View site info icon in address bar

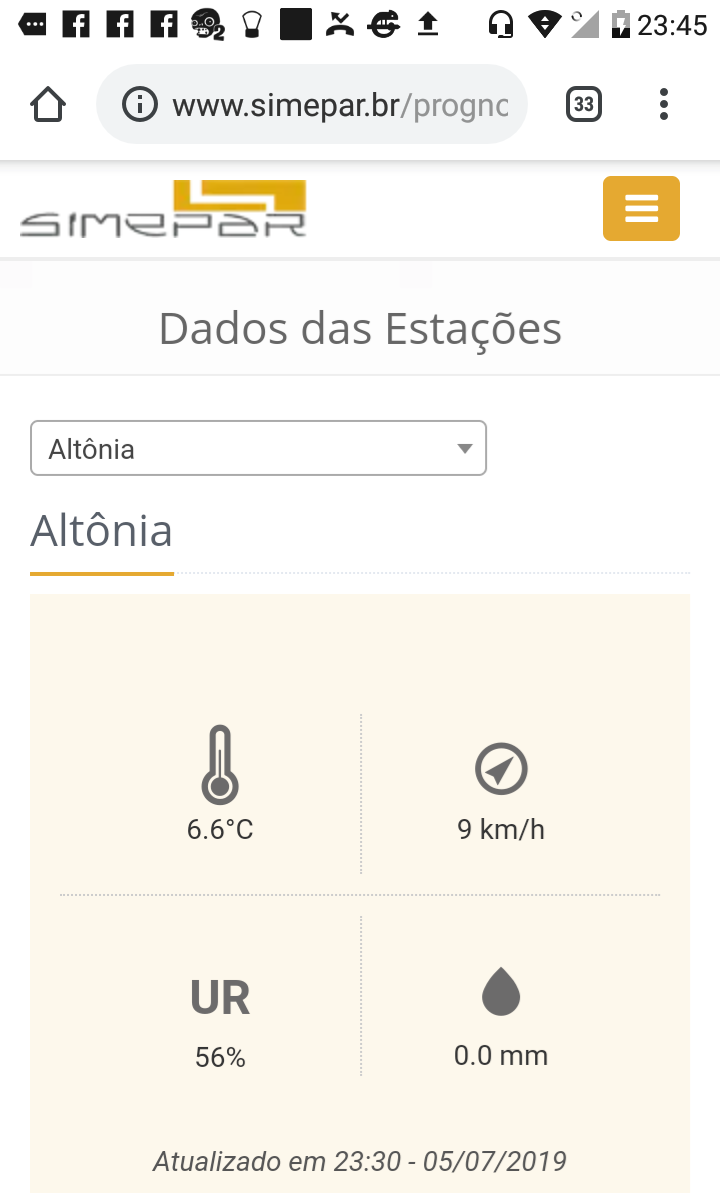coord(140,104)
